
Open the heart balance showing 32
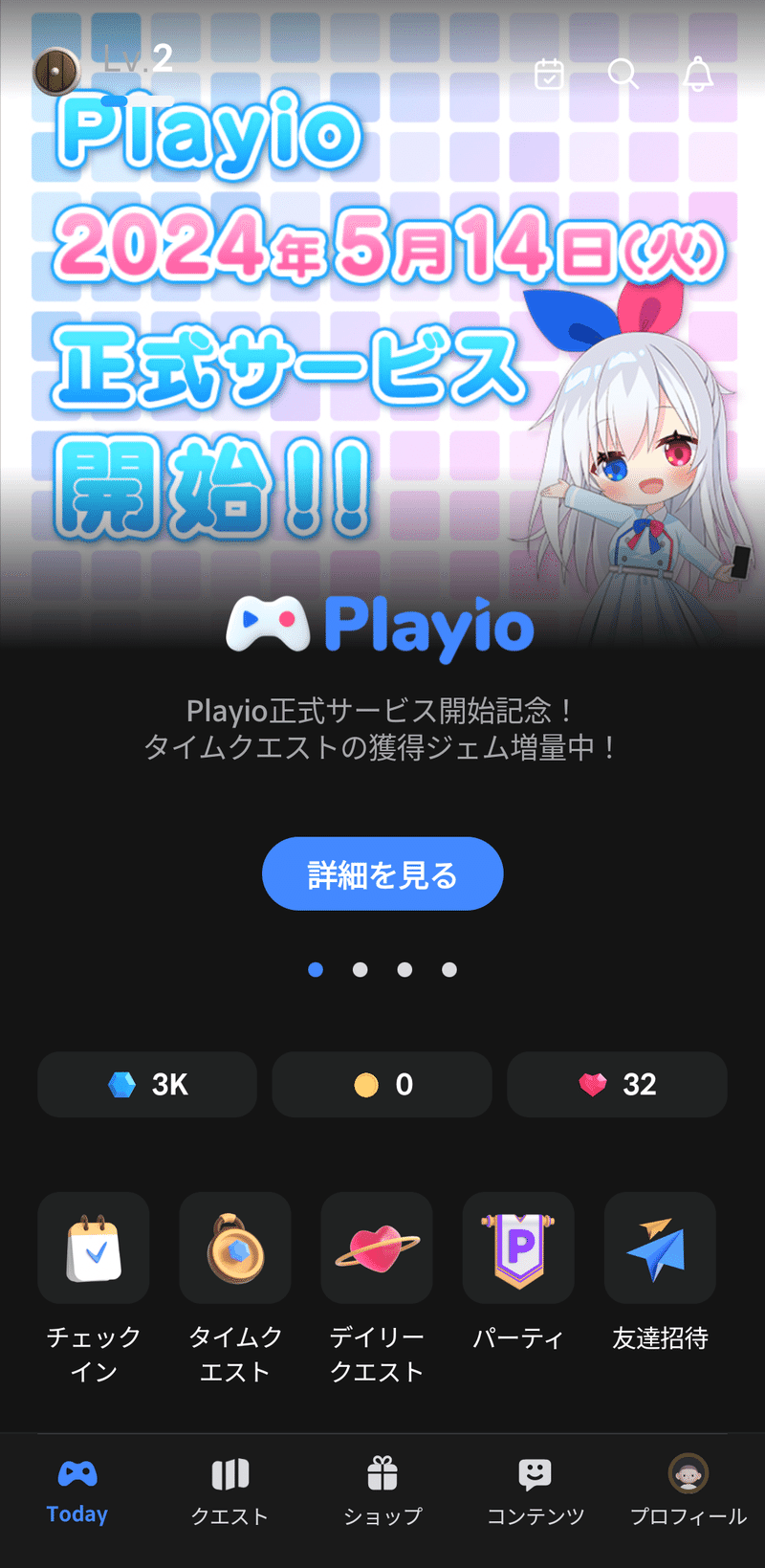pos(617,1084)
